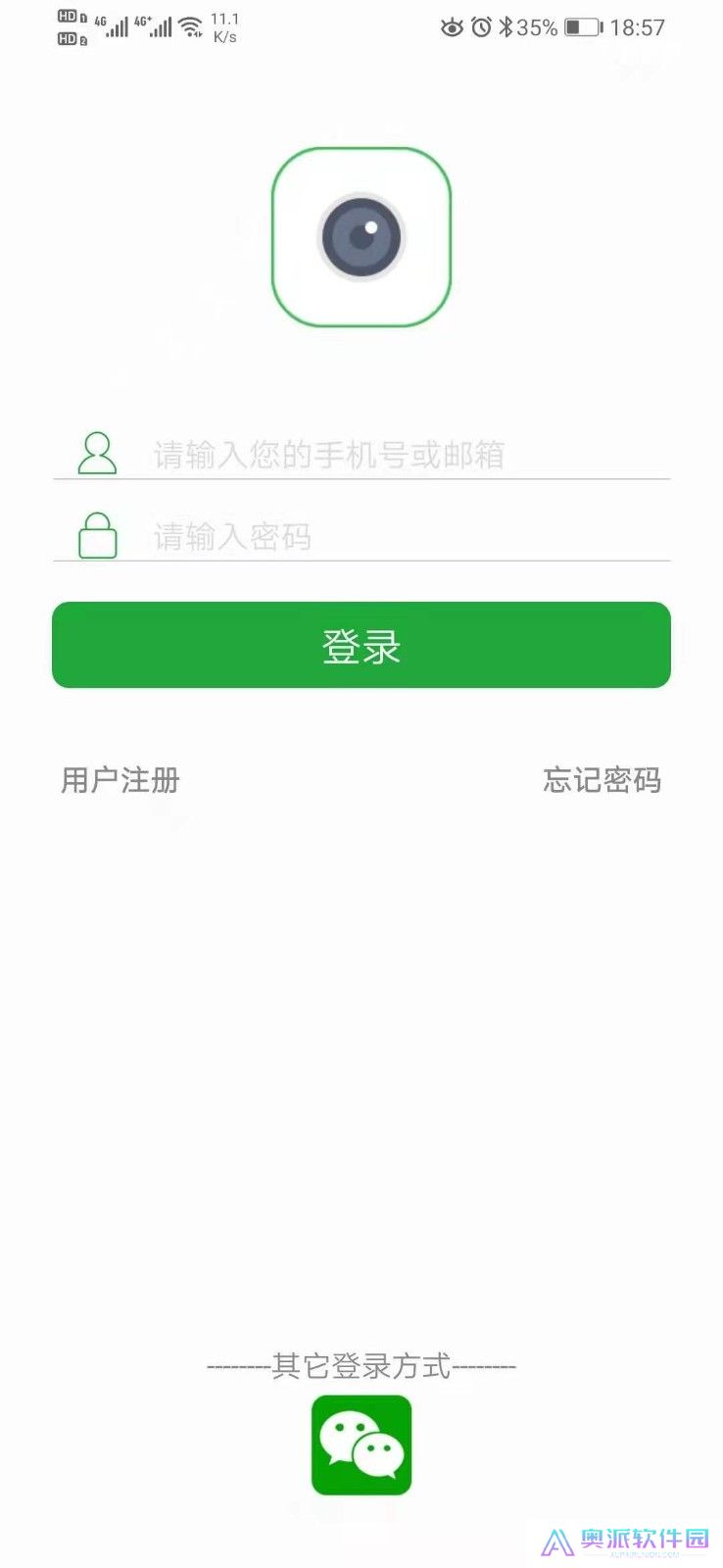
Task: Log in with the WeChat icon
Action: 361,1445
